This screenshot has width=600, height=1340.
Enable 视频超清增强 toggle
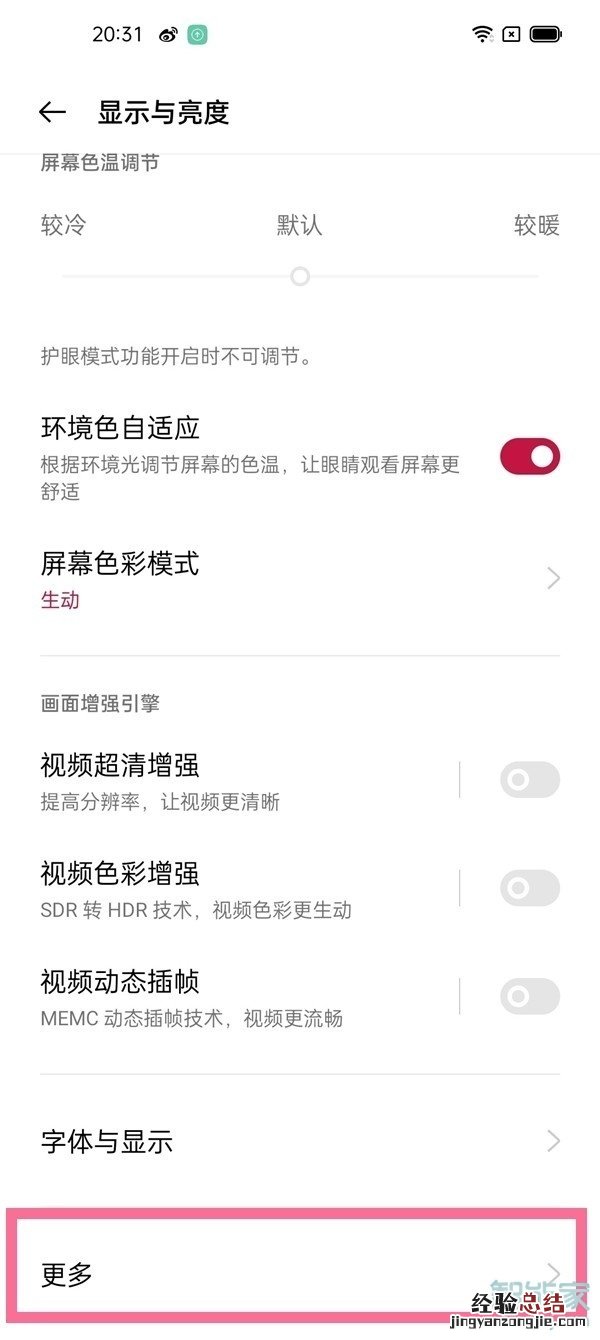coord(529,780)
